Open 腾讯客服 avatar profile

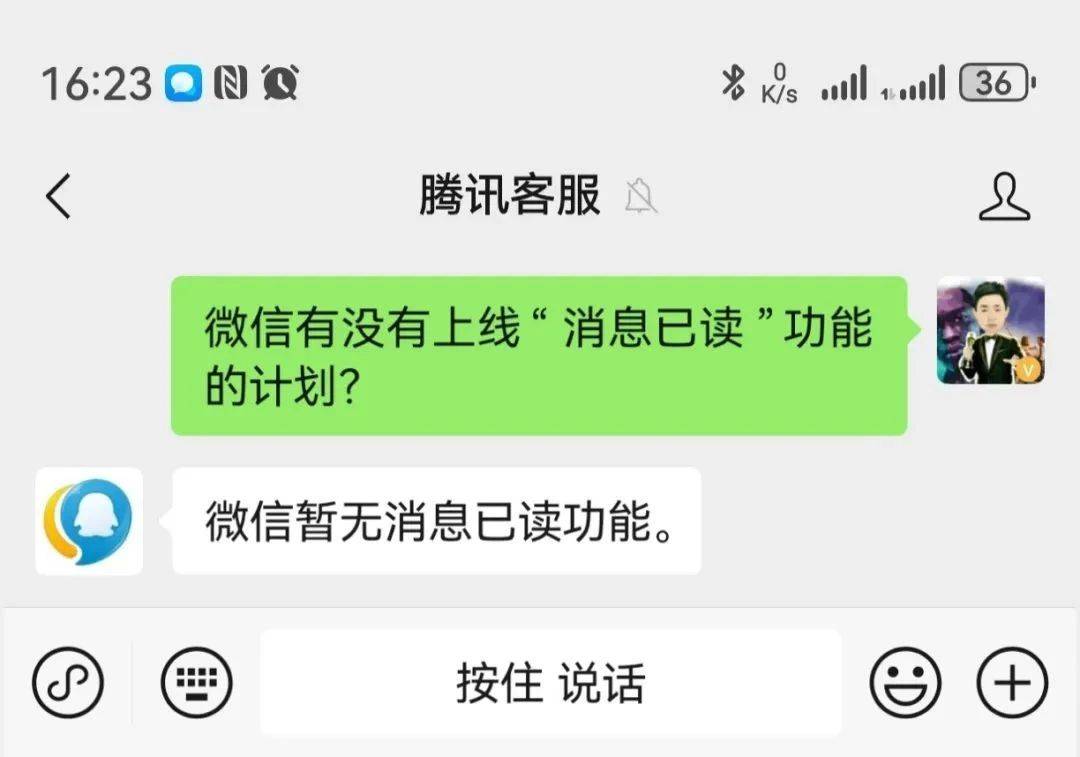pyautogui.click(x=89, y=521)
